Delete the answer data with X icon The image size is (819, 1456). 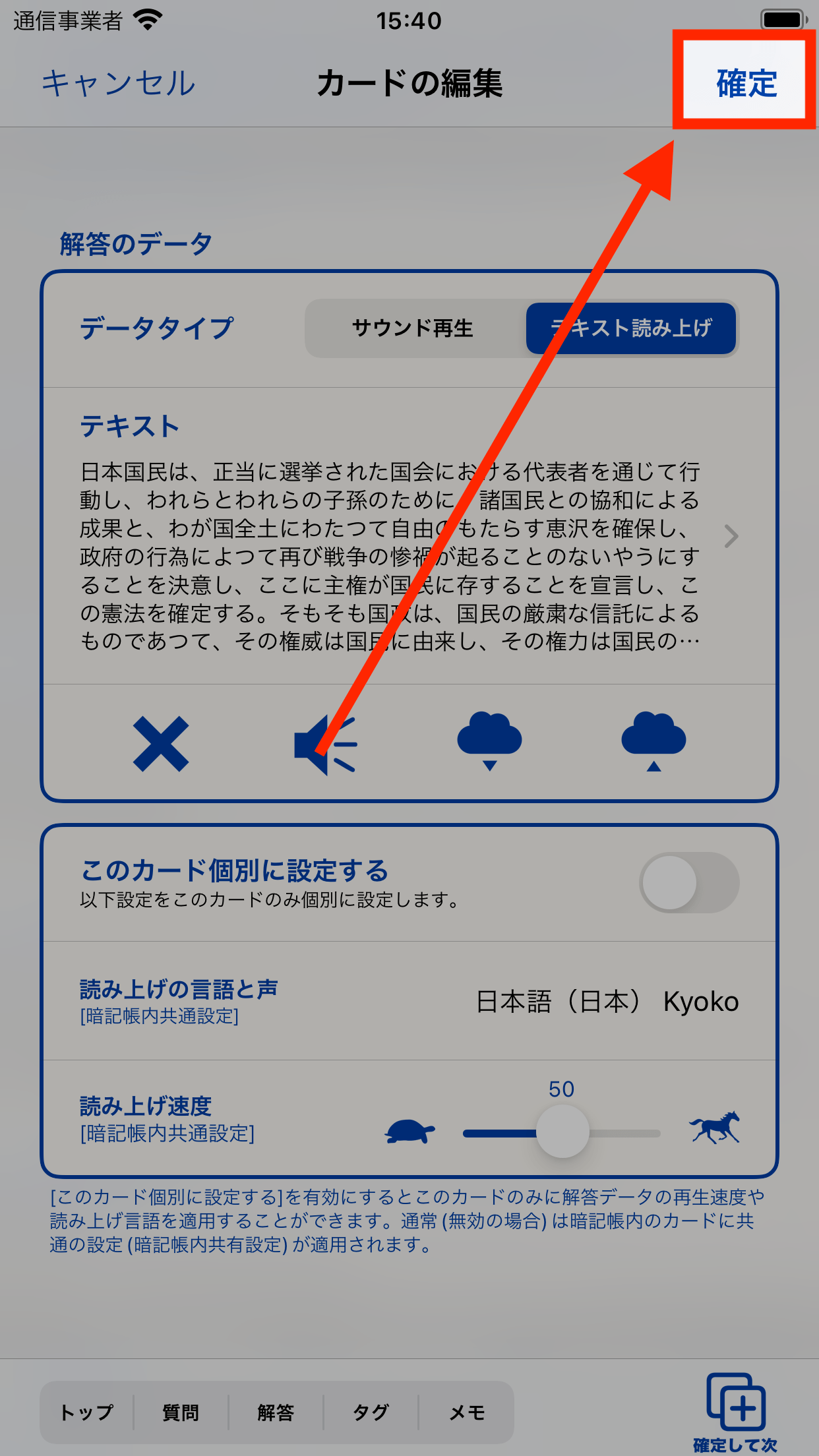(x=161, y=744)
